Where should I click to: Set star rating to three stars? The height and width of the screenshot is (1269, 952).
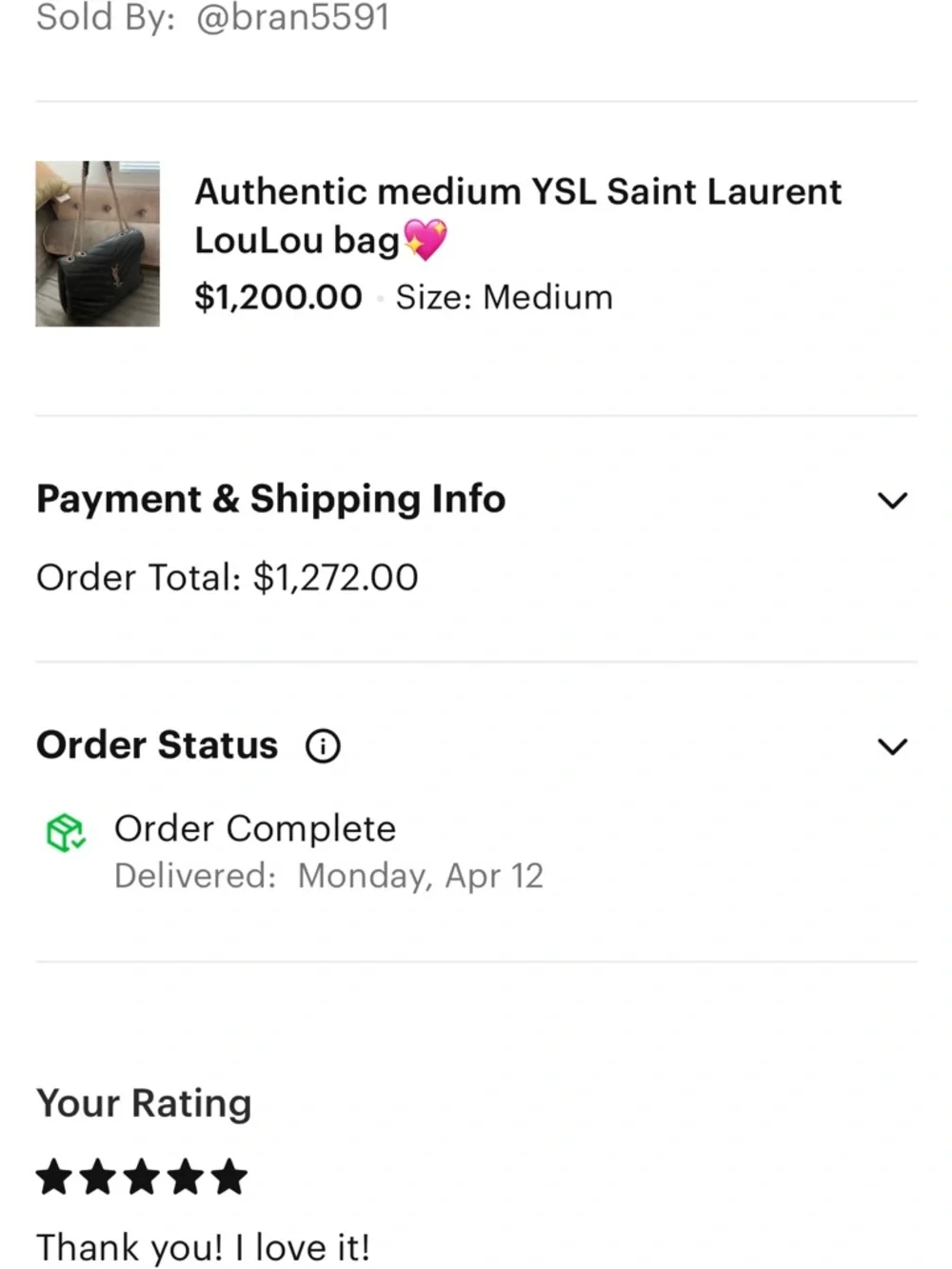click(x=143, y=1176)
